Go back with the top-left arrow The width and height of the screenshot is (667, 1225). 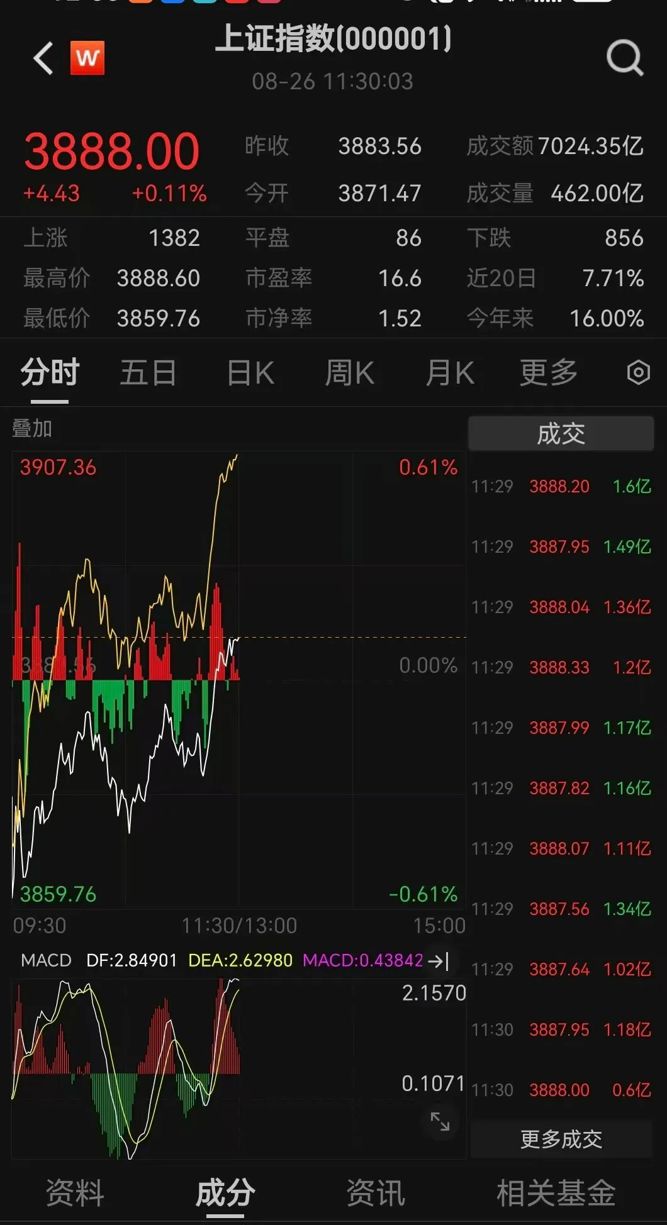[43, 58]
